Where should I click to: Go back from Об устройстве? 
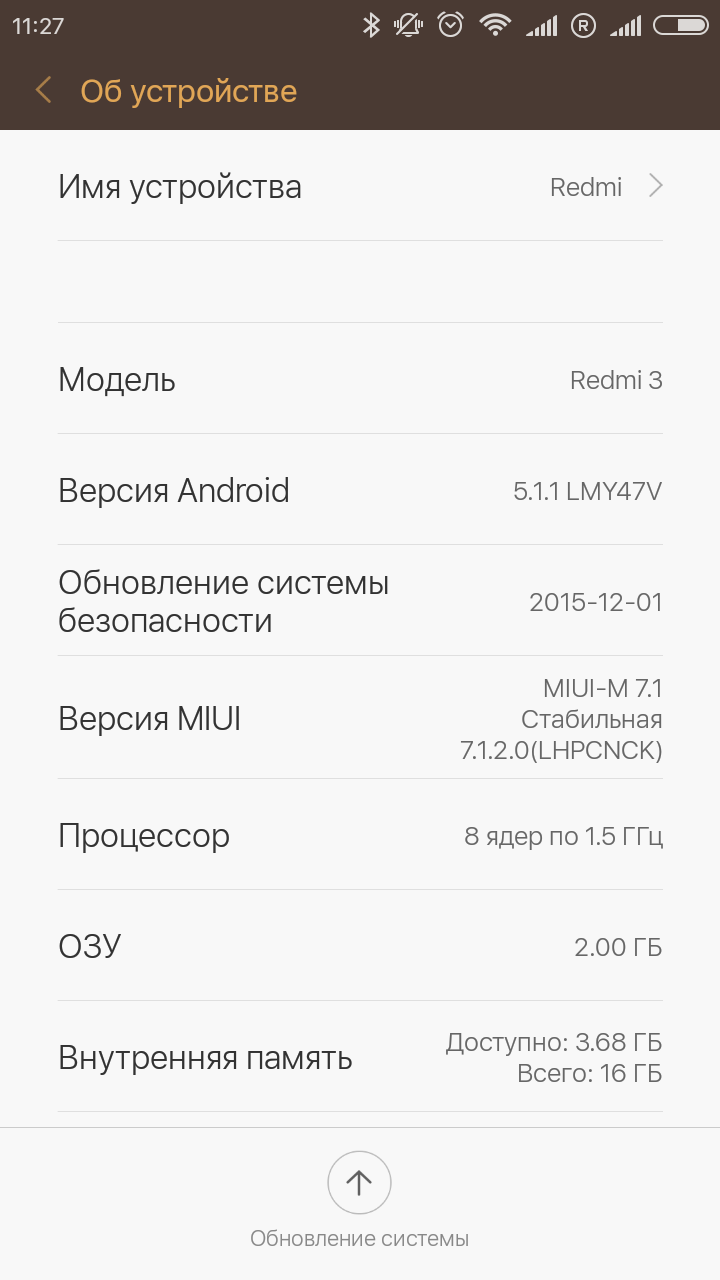coord(43,91)
